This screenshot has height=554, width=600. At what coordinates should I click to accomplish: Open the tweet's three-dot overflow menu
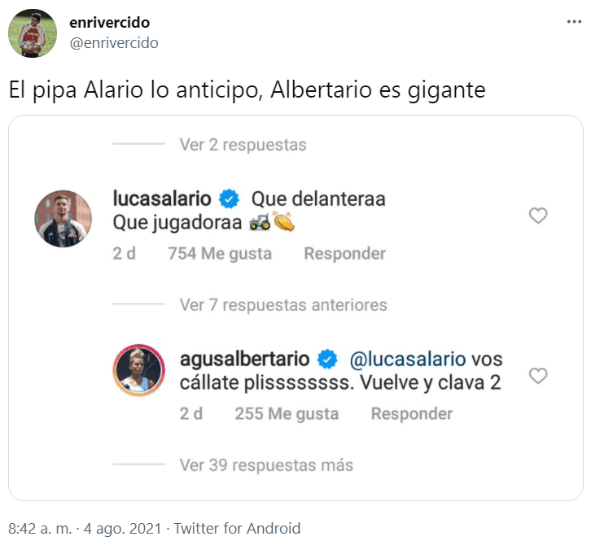[x=573, y=21]
